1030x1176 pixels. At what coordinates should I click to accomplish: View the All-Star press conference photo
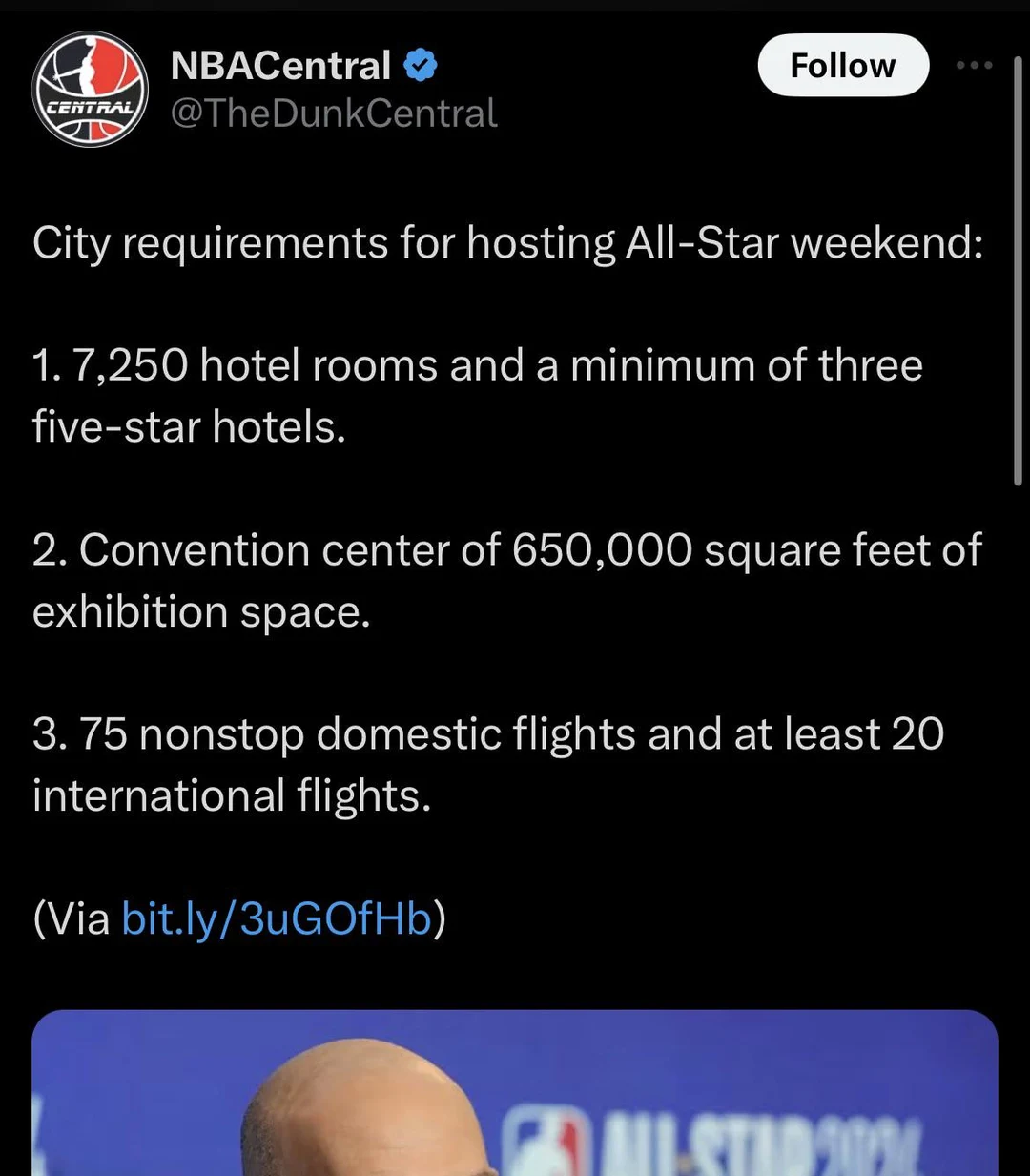[515, 1097]
